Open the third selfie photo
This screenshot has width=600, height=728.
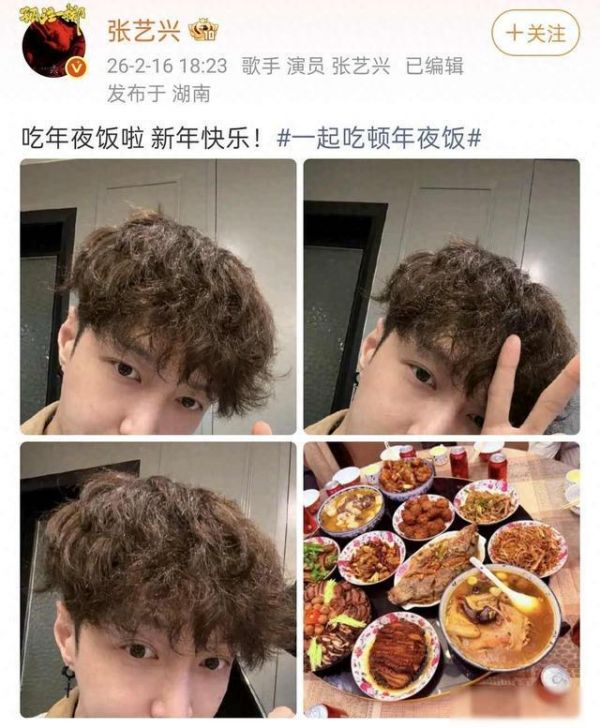[158, 578]
